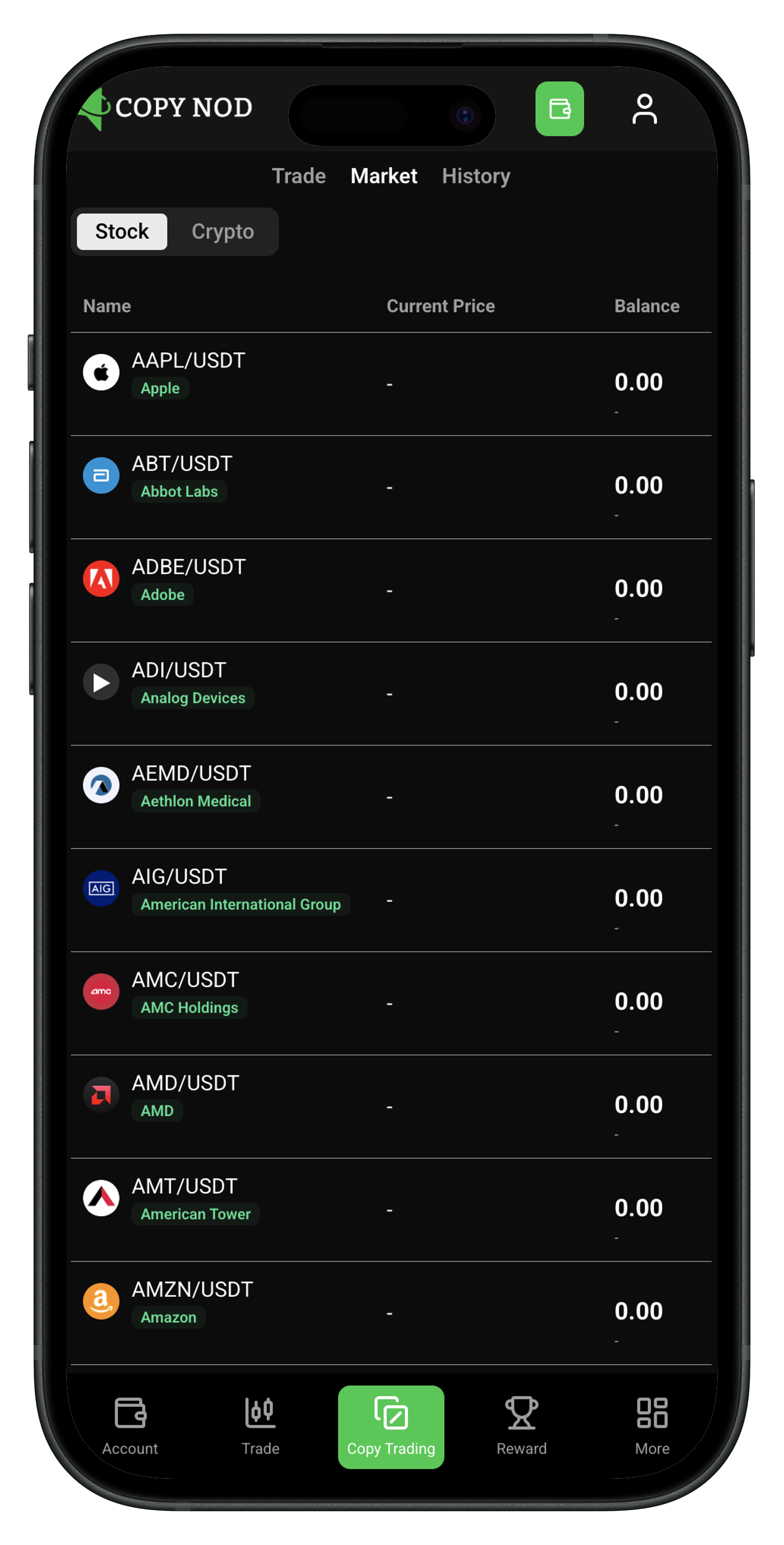
Task: Switch to the Crypto segment
Action: 223,232
